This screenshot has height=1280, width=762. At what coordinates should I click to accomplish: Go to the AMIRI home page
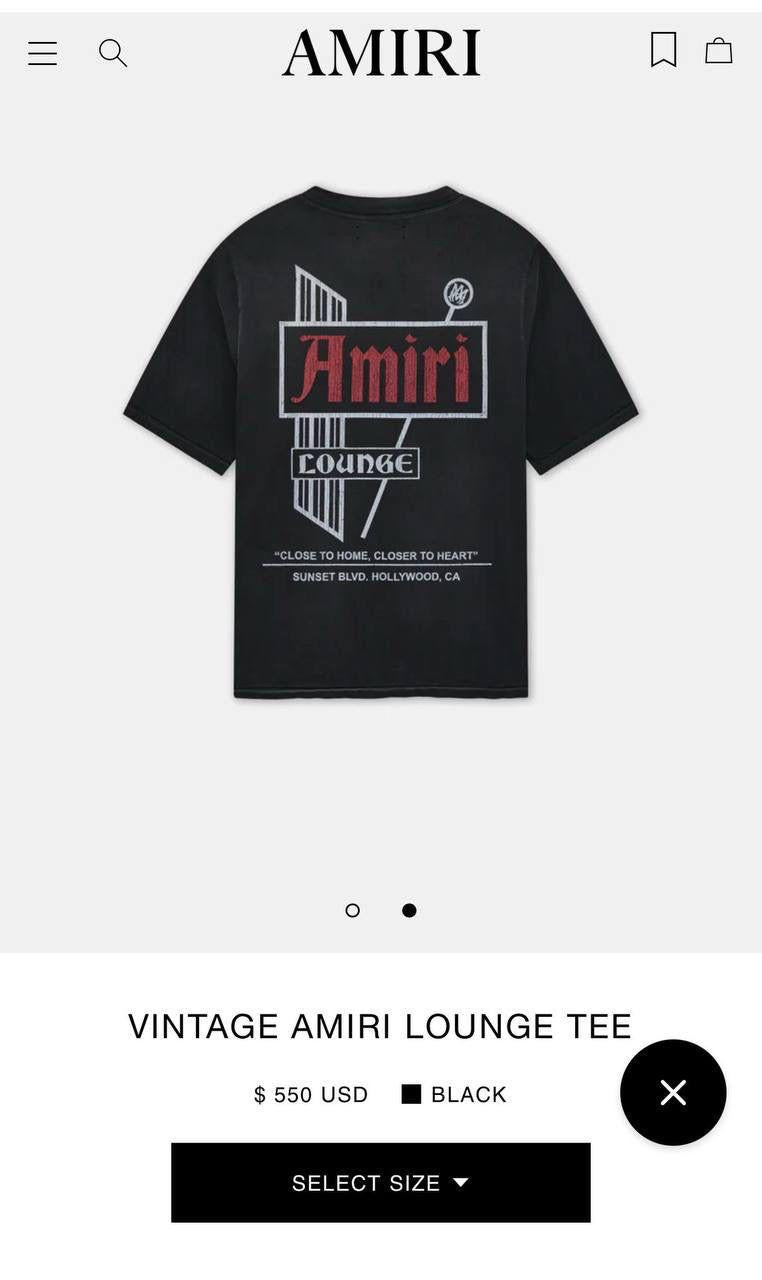point(381,53)
